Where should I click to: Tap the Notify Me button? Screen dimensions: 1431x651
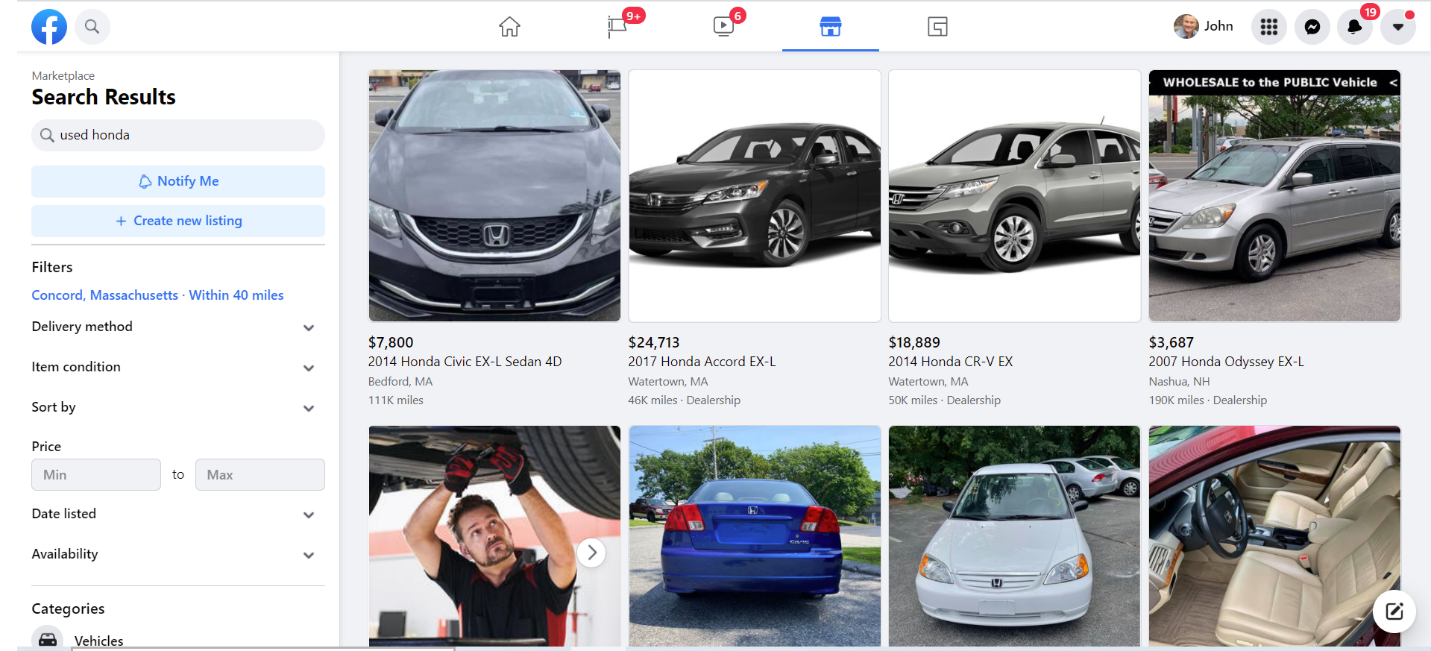178,181
